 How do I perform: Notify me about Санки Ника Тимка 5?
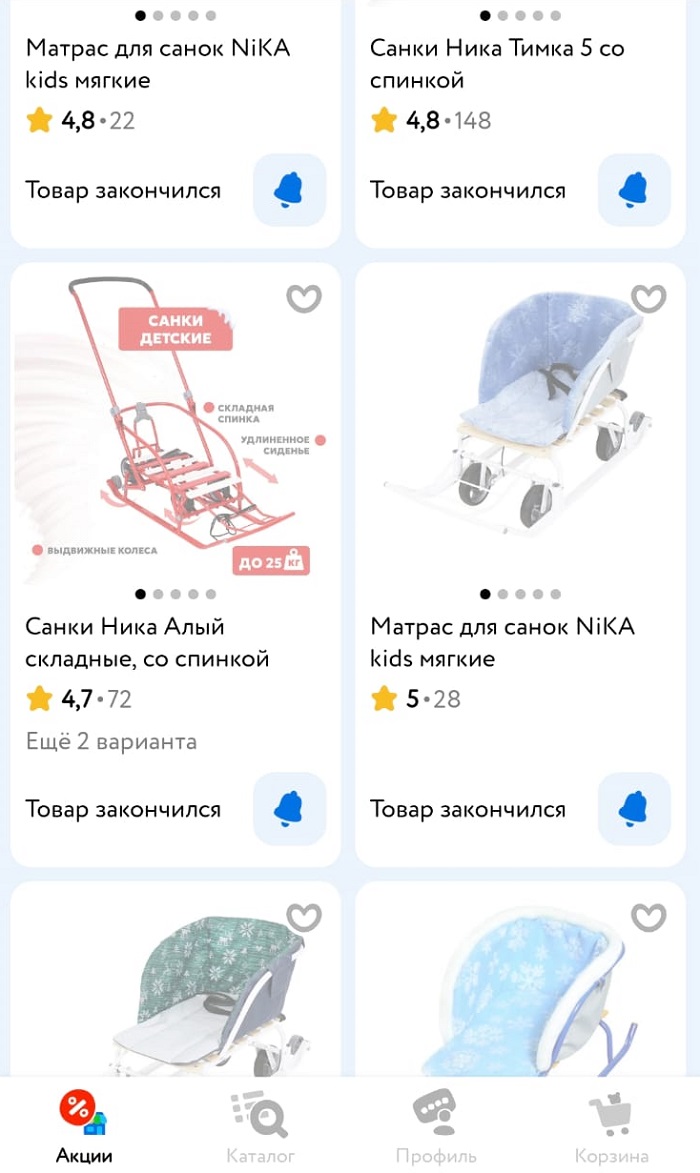point(634,190)
